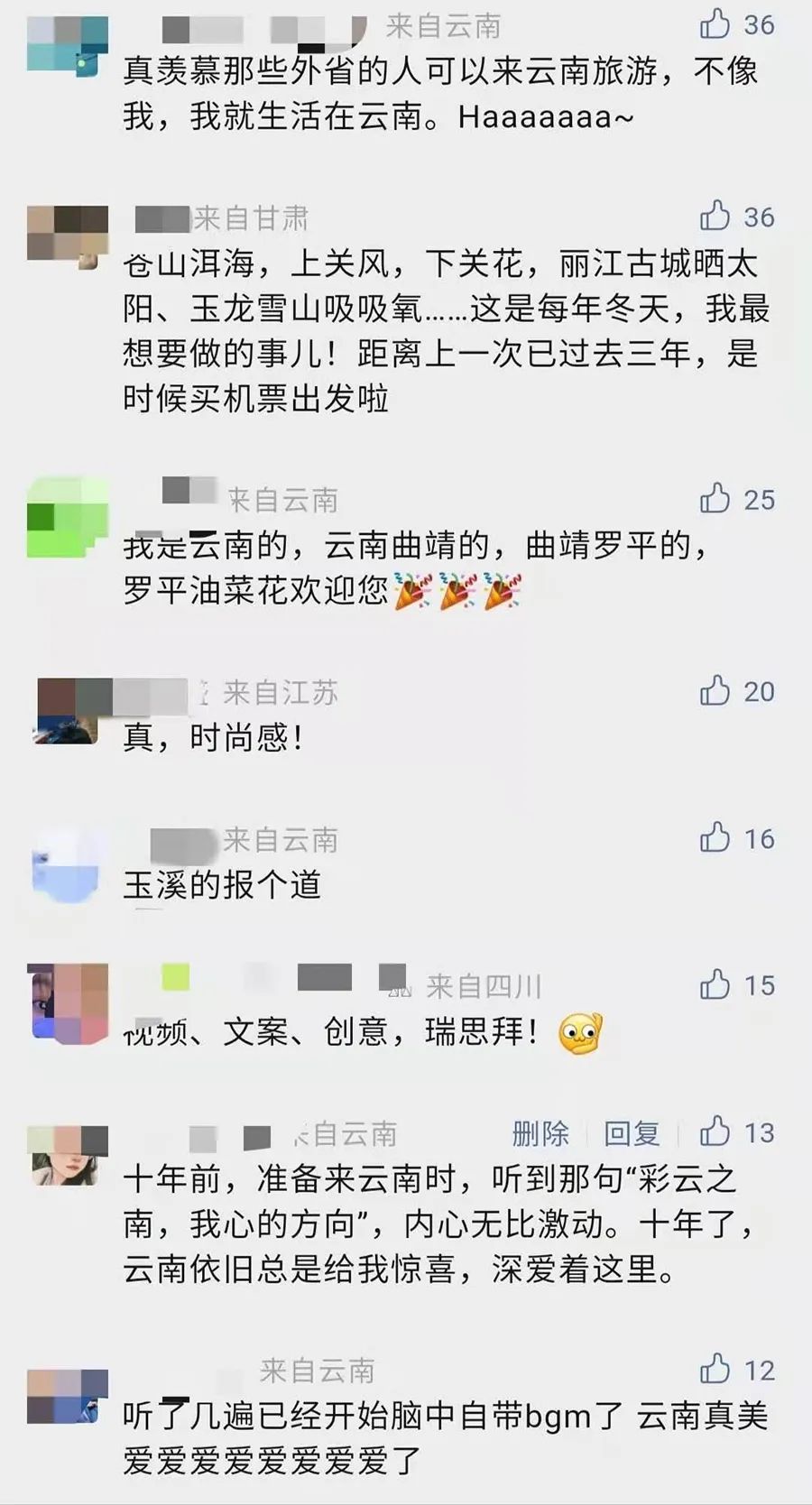Like the comment about 彩云之南

[715, 1131]
